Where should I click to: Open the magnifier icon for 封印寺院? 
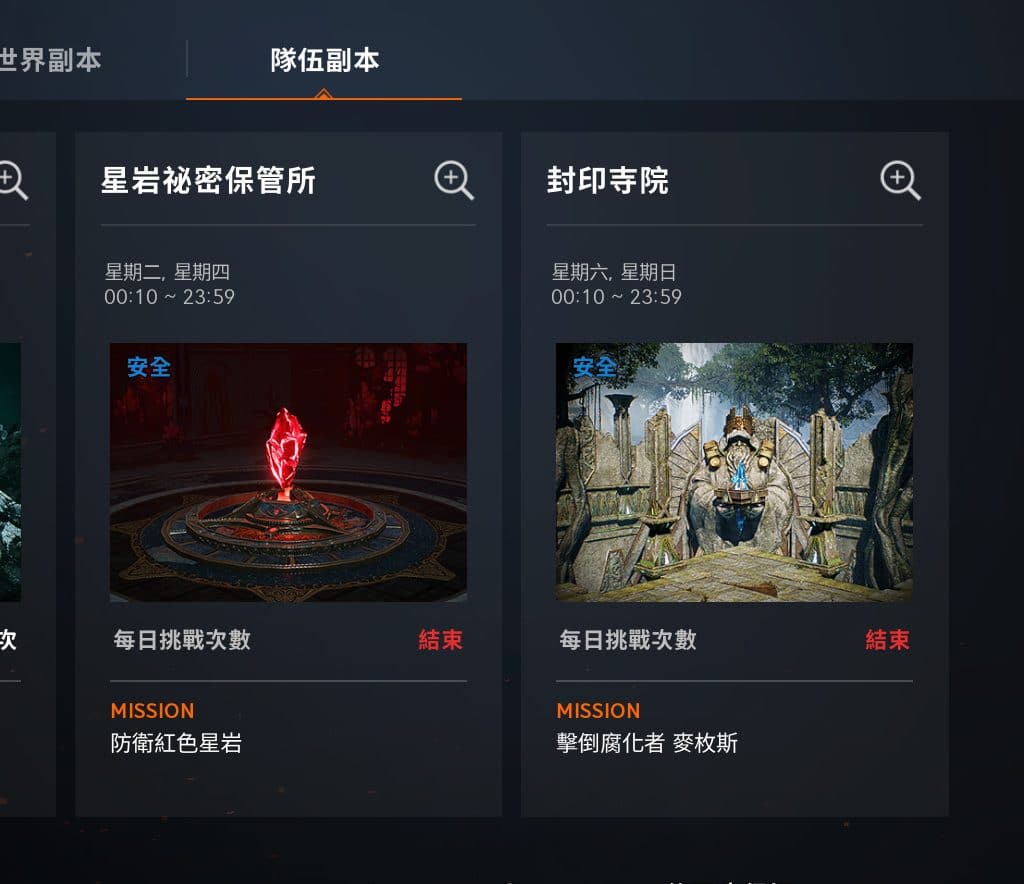point(899,181)
